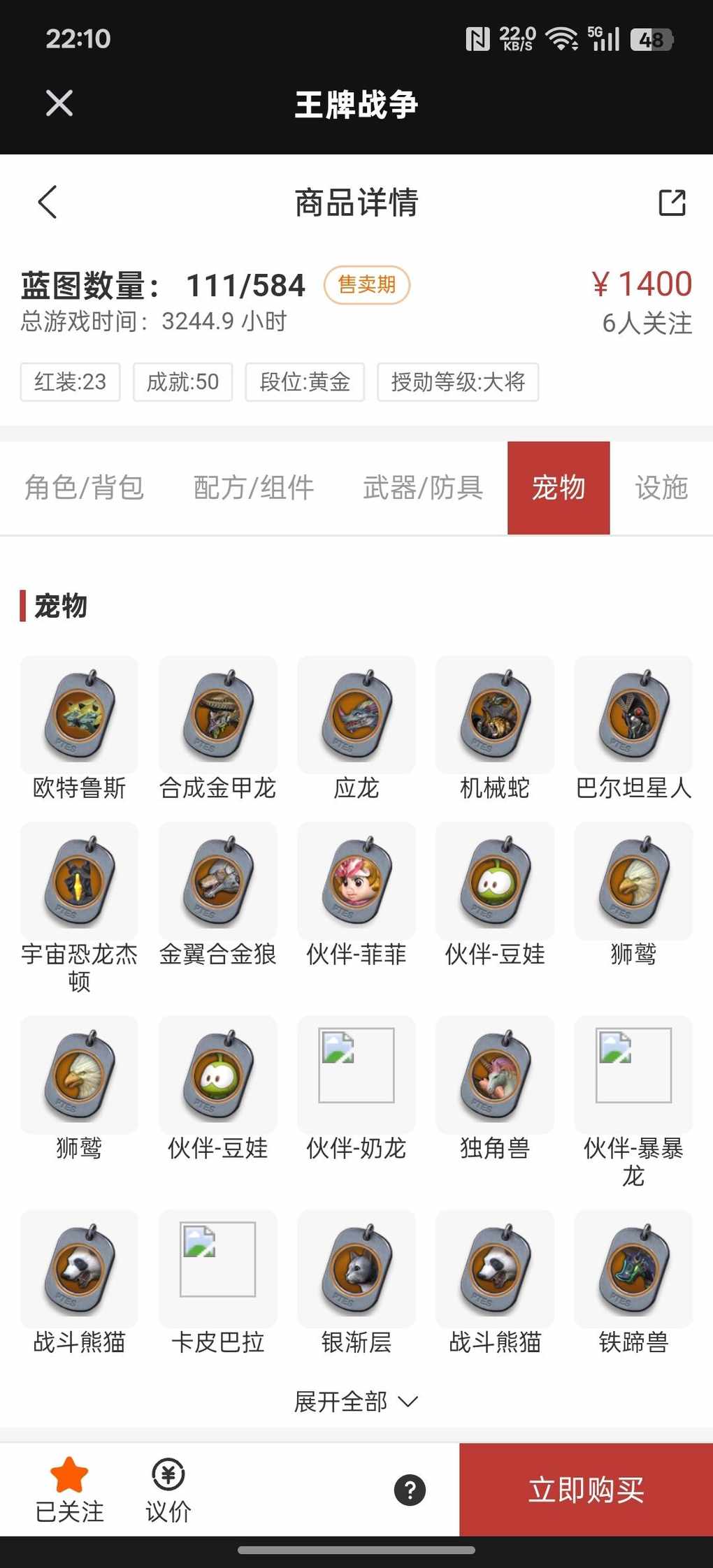The image size is (713, 1568).
Task: Switch to the 角色/背包 tab
Action: [x=84, y=488]
